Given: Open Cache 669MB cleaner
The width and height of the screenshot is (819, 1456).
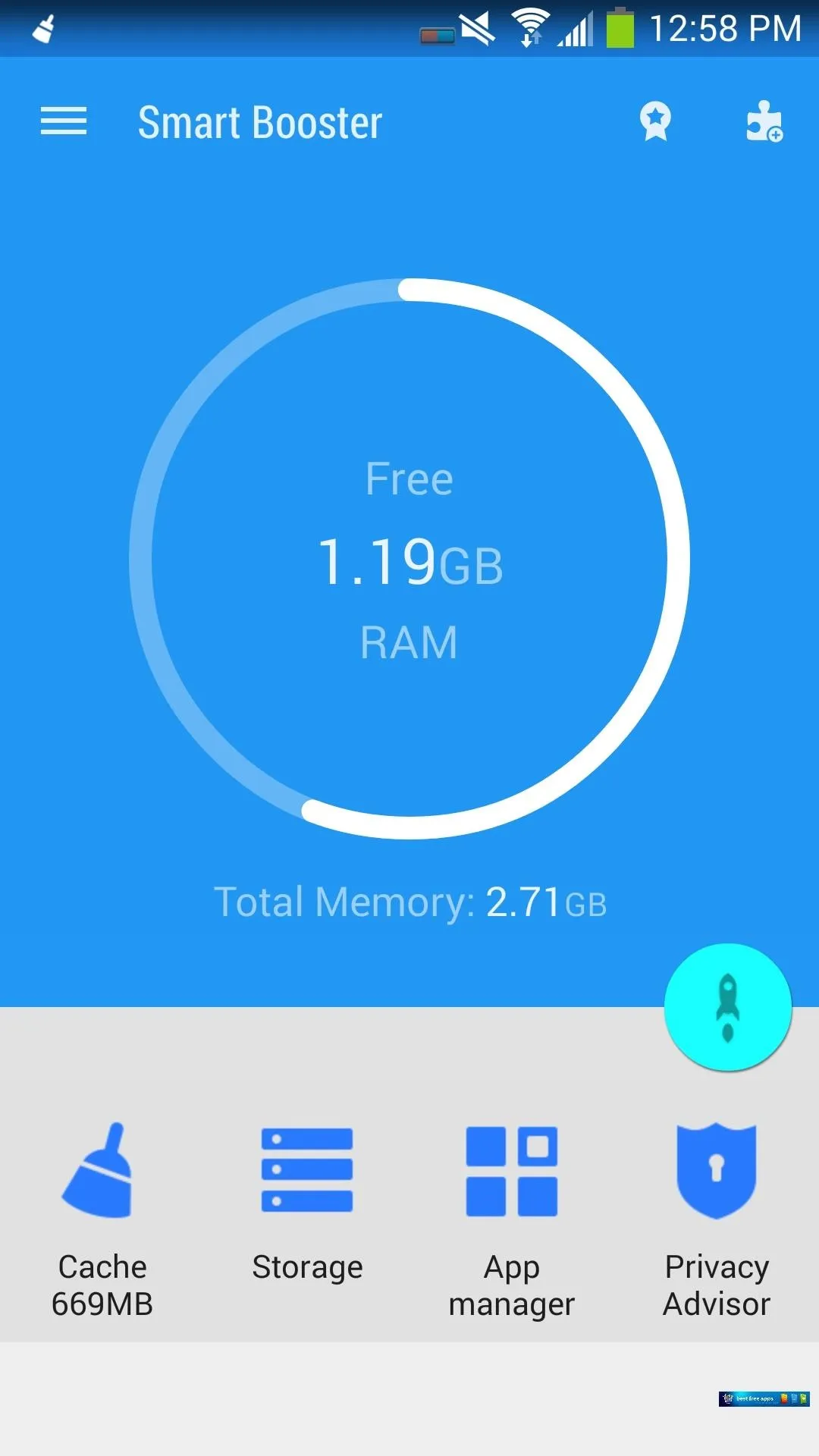Looking at the screenshot, I should point(102,1221).
